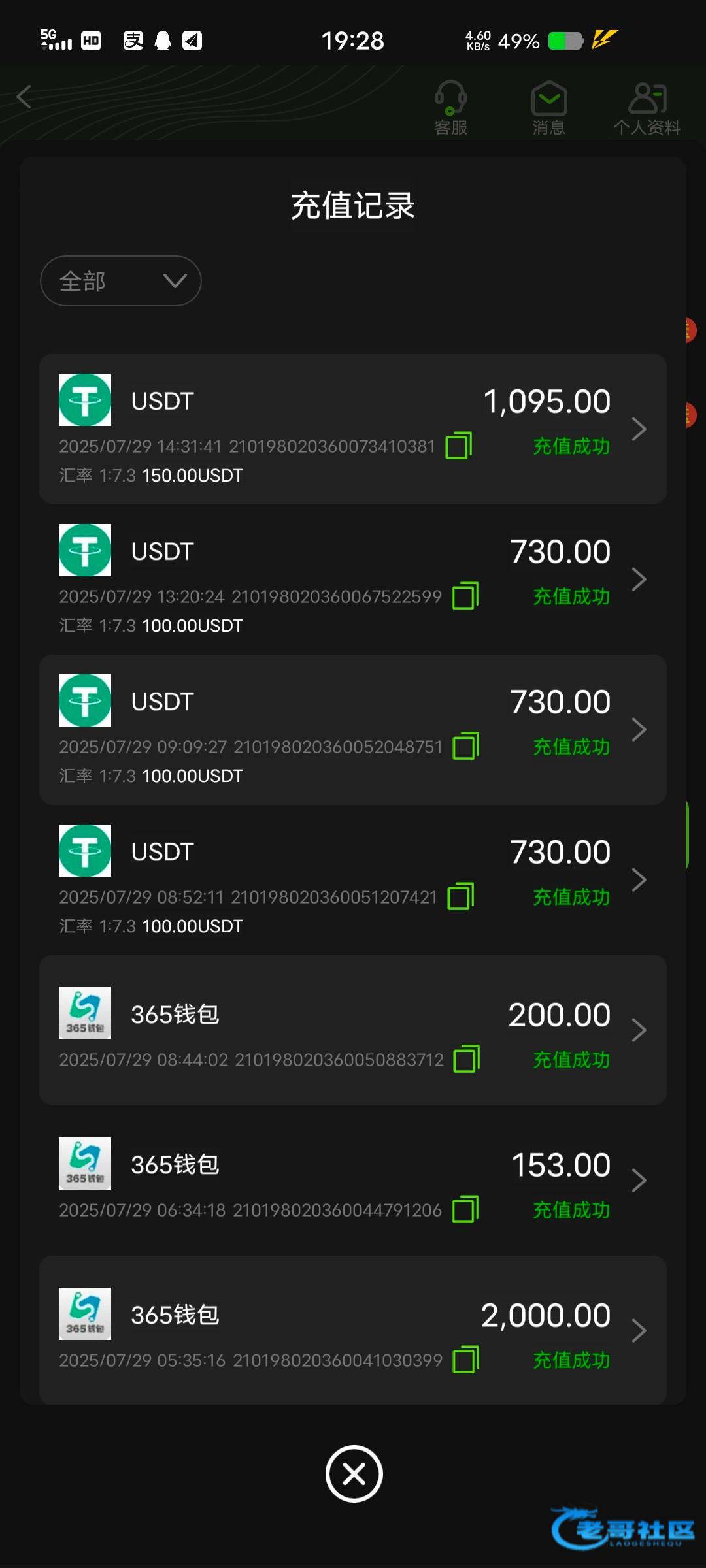
Task: Go back with the top-left arrow
Action: point(24,97)
